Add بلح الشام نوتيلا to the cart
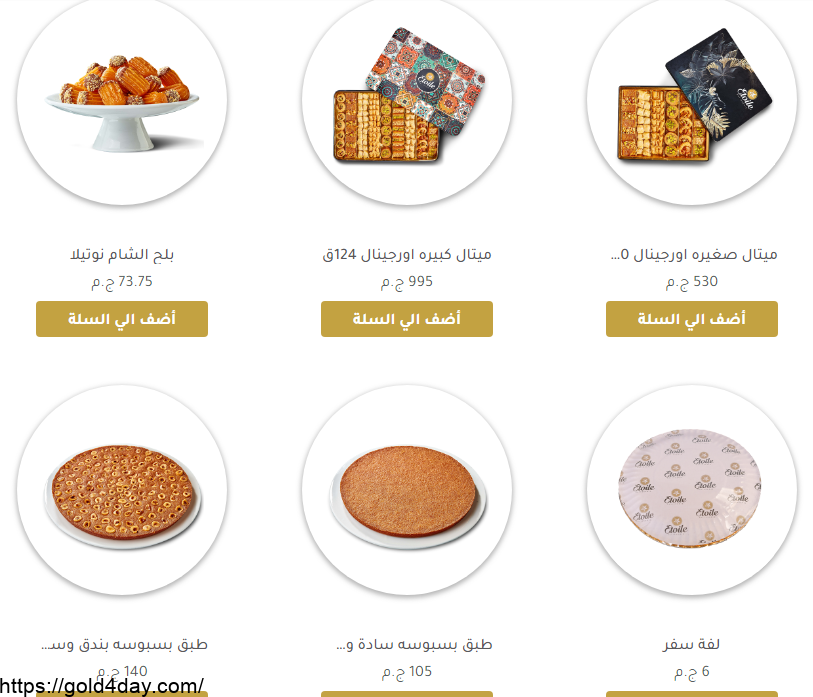Screen dimensions: 813x697 (122, 319)
